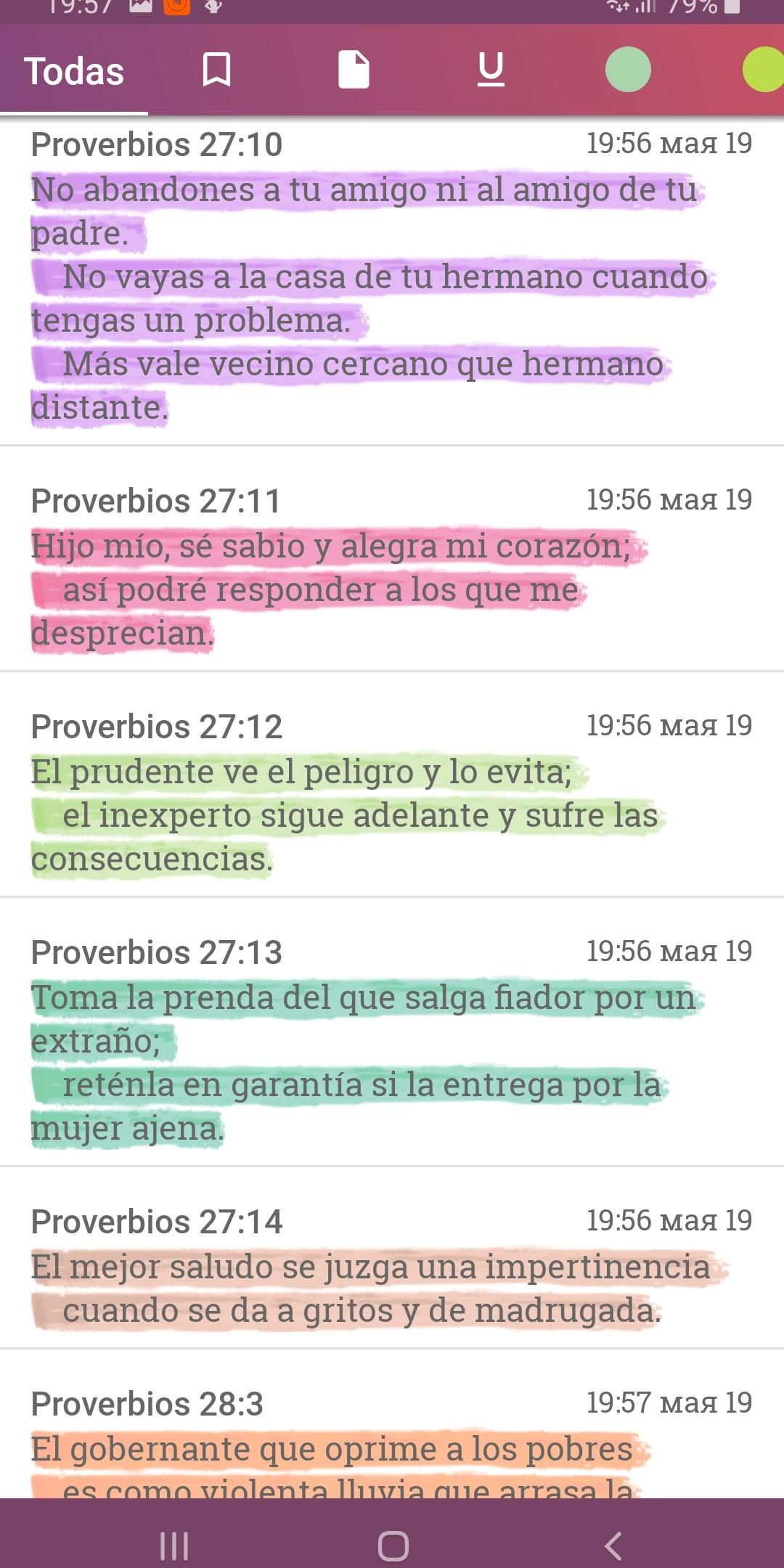Go to the home screen
Screen dimensions: 784x1568
coord(393,1545)
